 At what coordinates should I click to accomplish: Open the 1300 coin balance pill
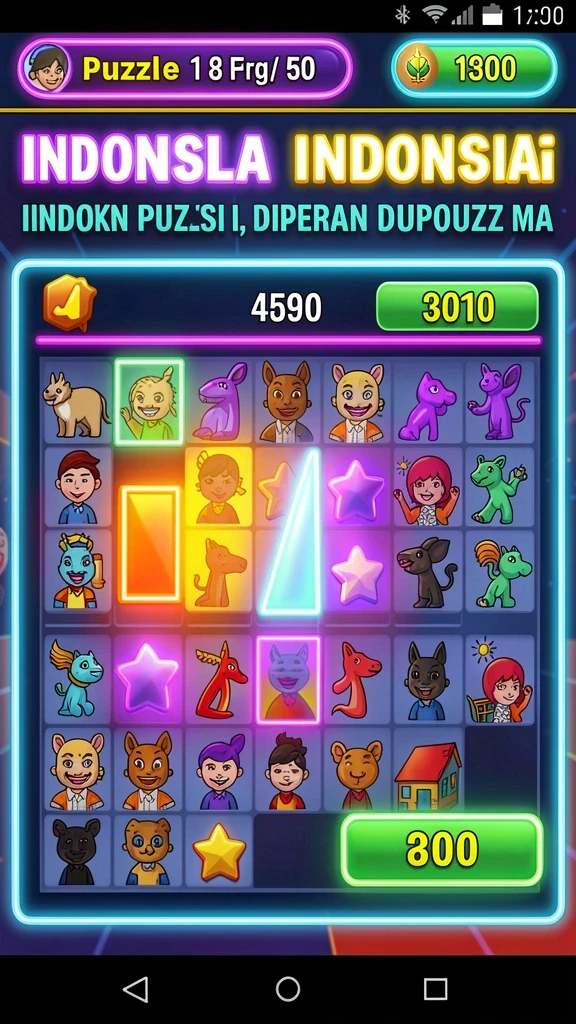(x=474, y=69)
